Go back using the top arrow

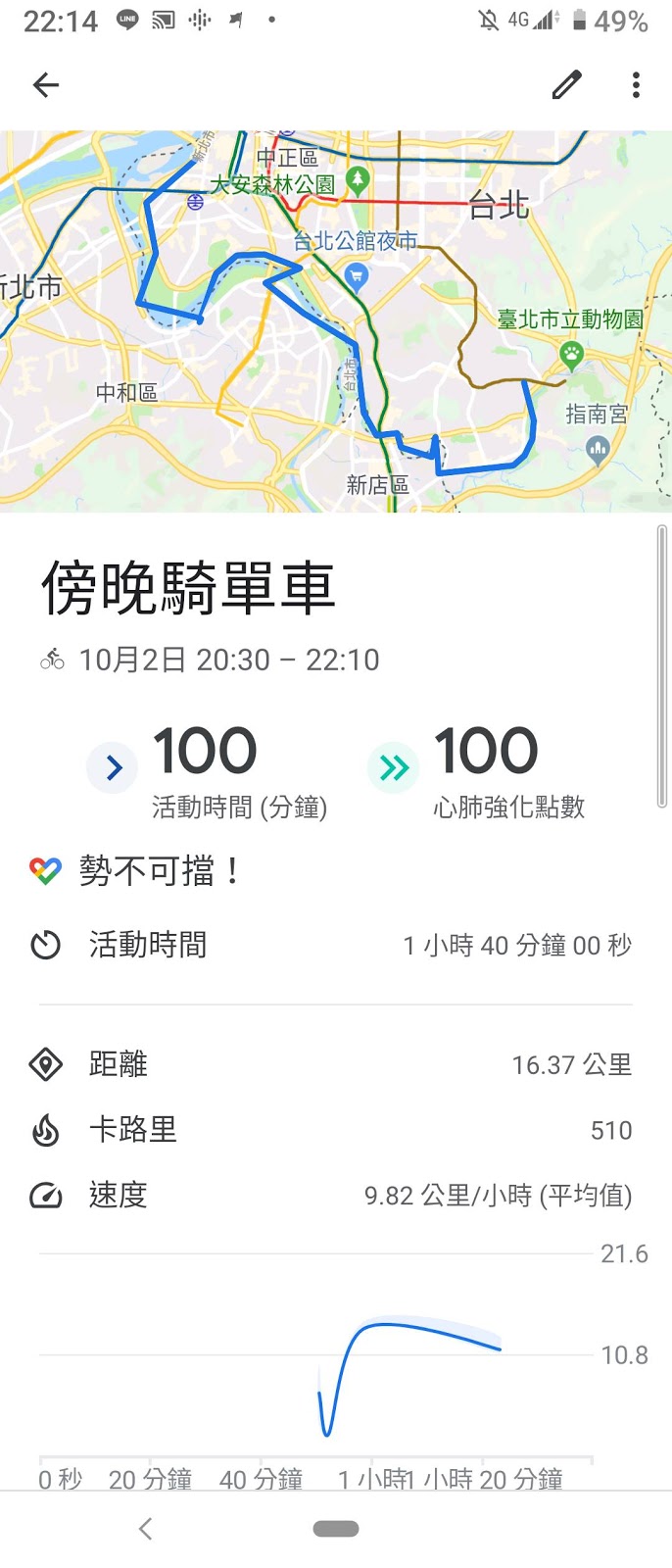(x=46, y=85)
